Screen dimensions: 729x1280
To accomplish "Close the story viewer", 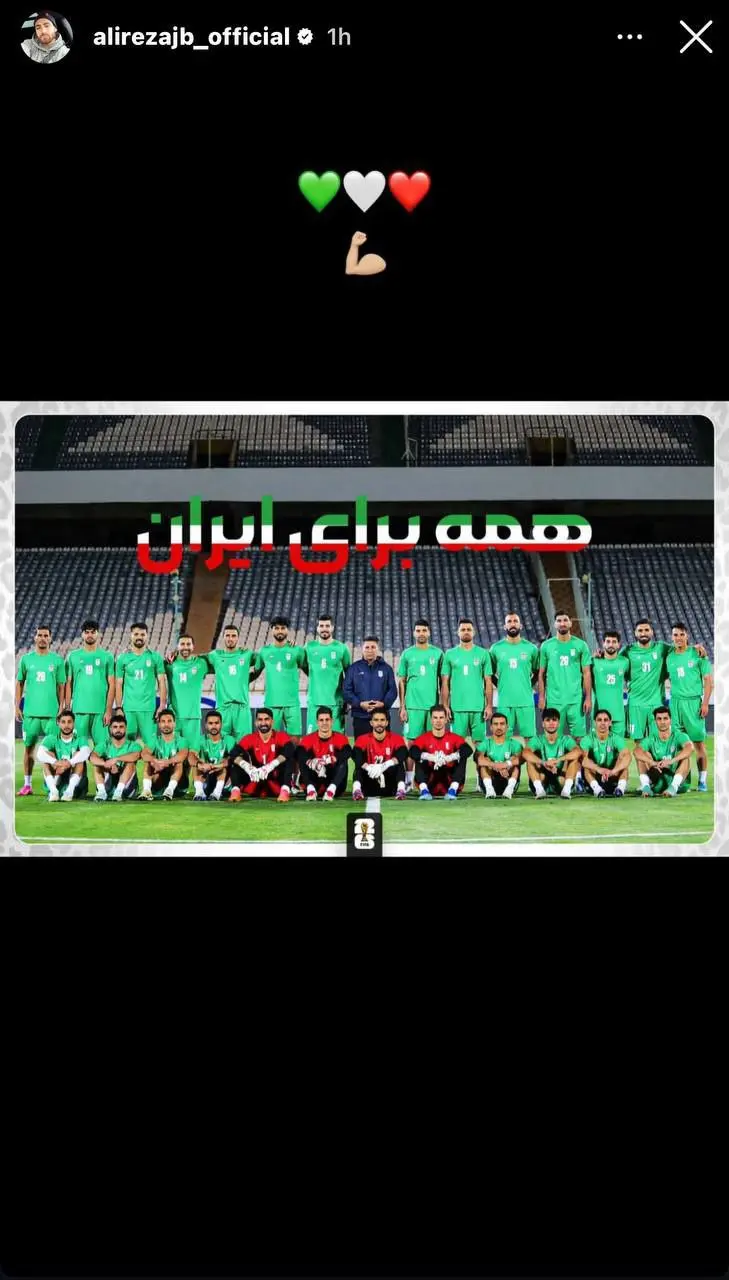I will 696,37.
